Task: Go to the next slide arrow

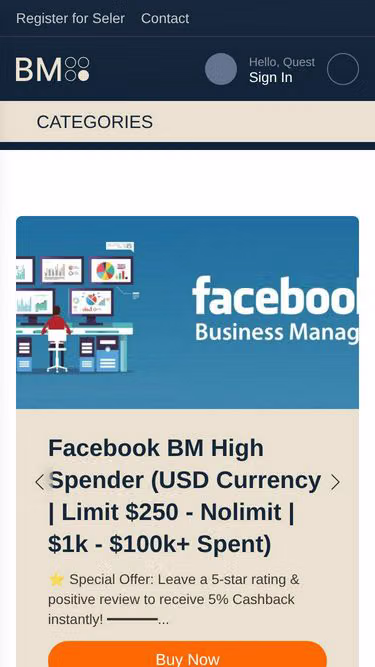Action: [x=335, y=482]
